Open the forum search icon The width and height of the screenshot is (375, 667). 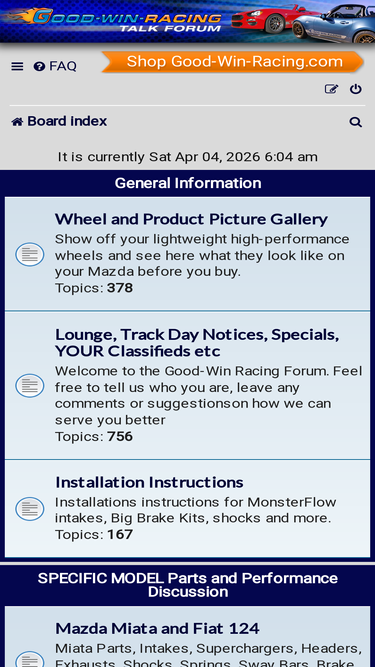355,122
